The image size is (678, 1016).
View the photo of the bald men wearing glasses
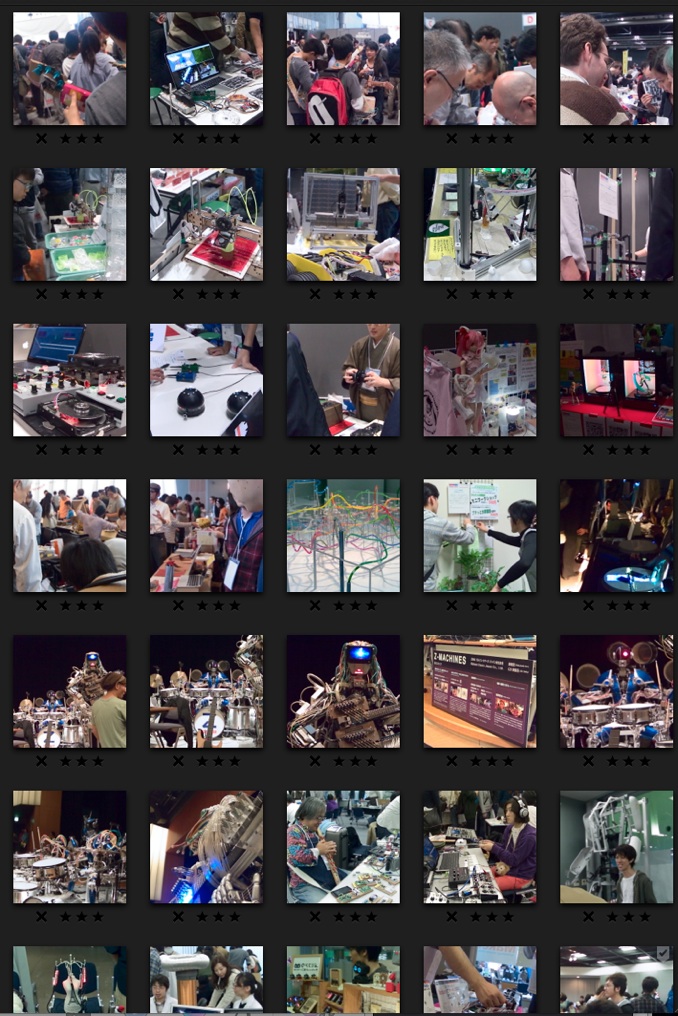click(480, 68)
